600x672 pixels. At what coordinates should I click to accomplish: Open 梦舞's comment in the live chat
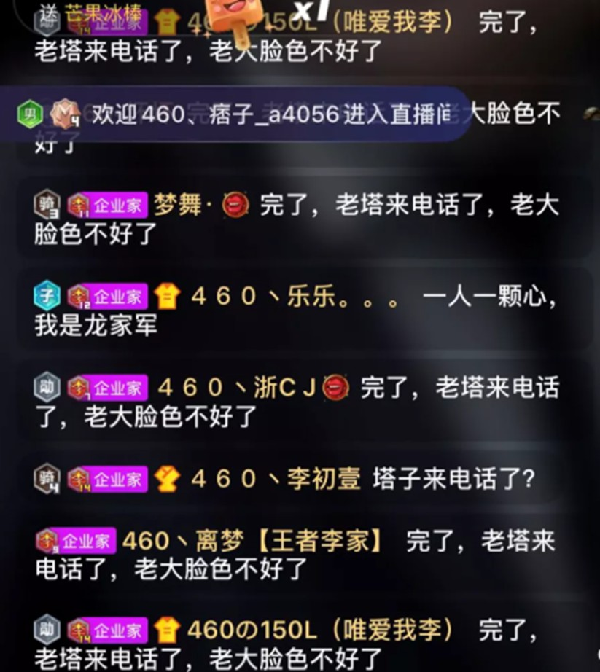click(x=300, y=220)
